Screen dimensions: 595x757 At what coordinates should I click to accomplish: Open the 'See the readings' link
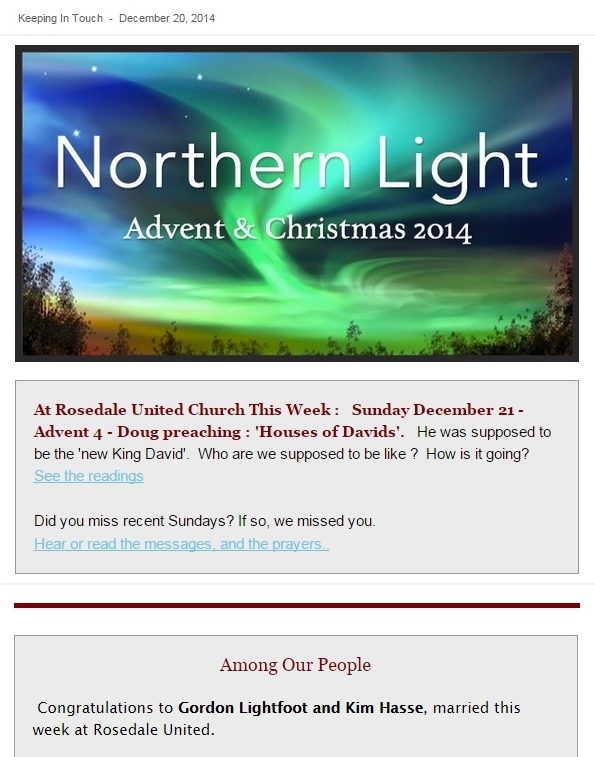[x=89, y=476]
